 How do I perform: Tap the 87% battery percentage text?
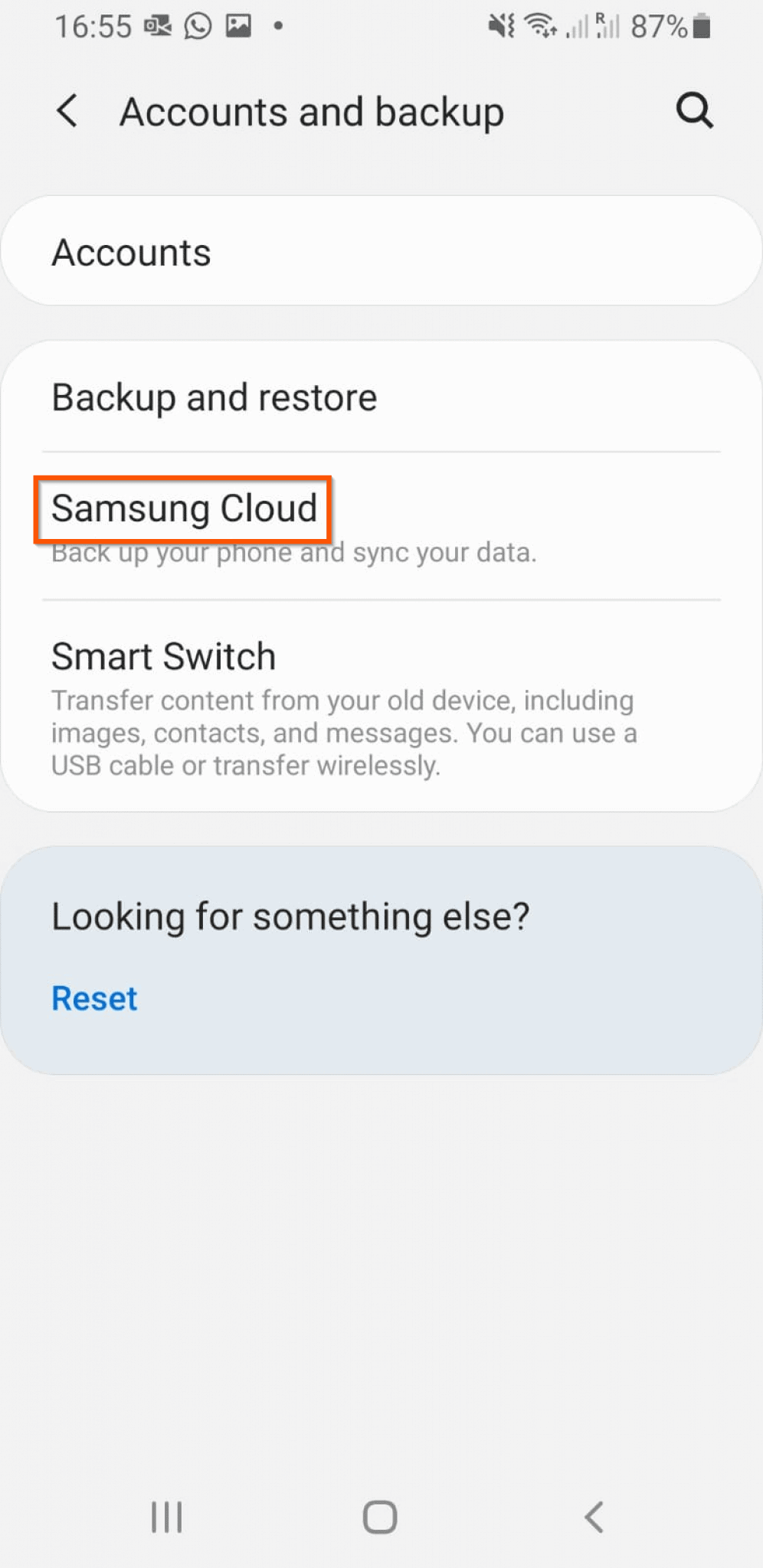tap(659, 25)
